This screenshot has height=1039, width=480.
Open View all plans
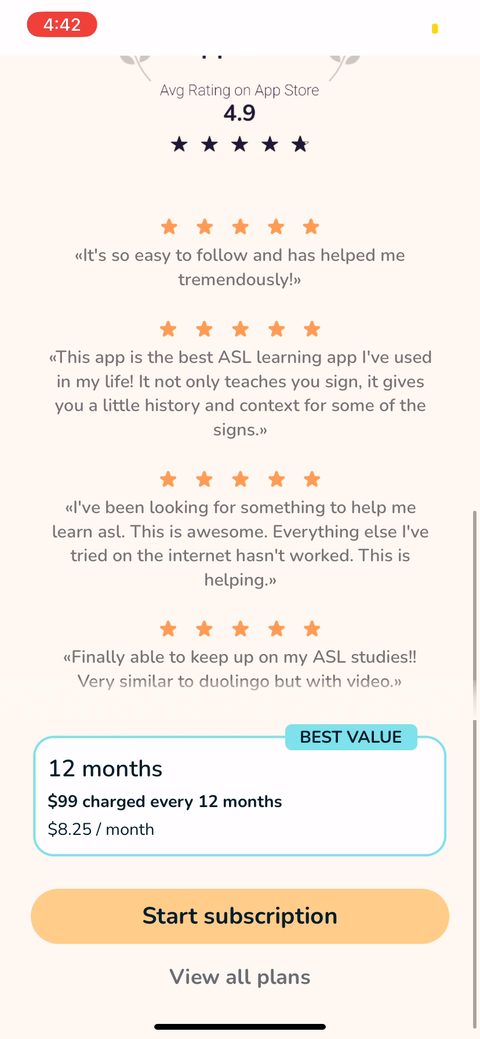(x=240, y=977)
